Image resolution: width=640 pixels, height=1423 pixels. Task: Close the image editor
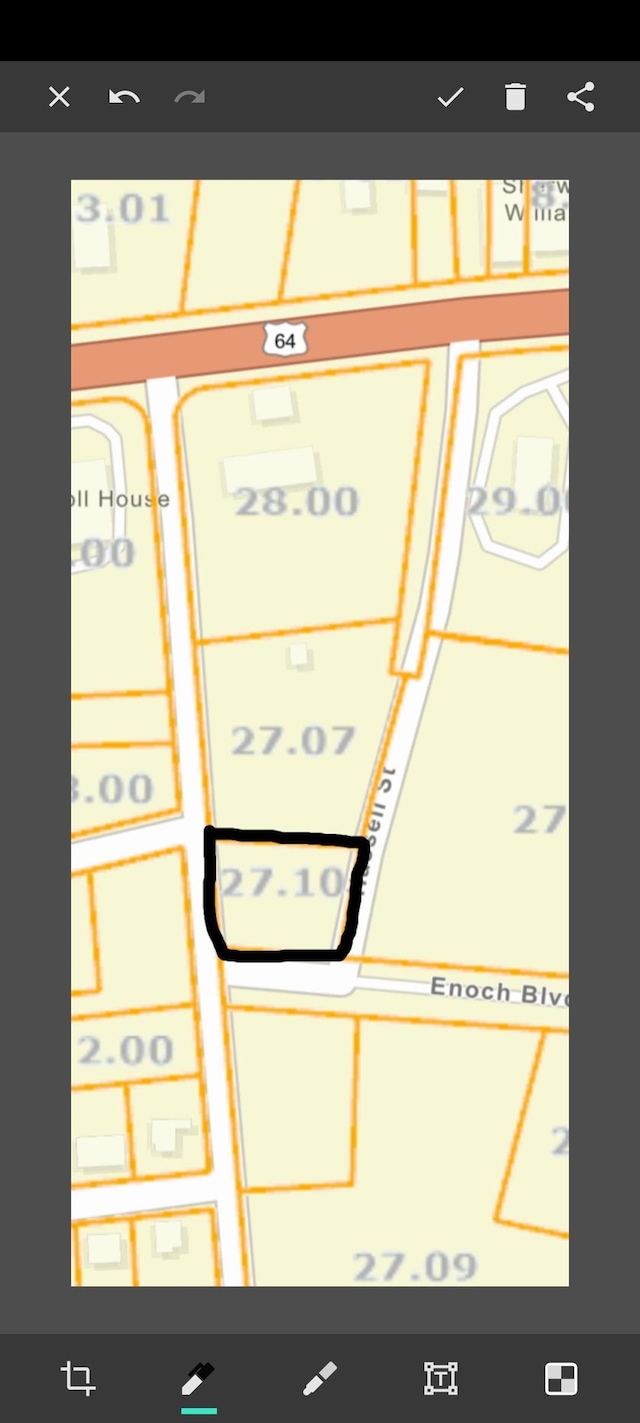59,97
